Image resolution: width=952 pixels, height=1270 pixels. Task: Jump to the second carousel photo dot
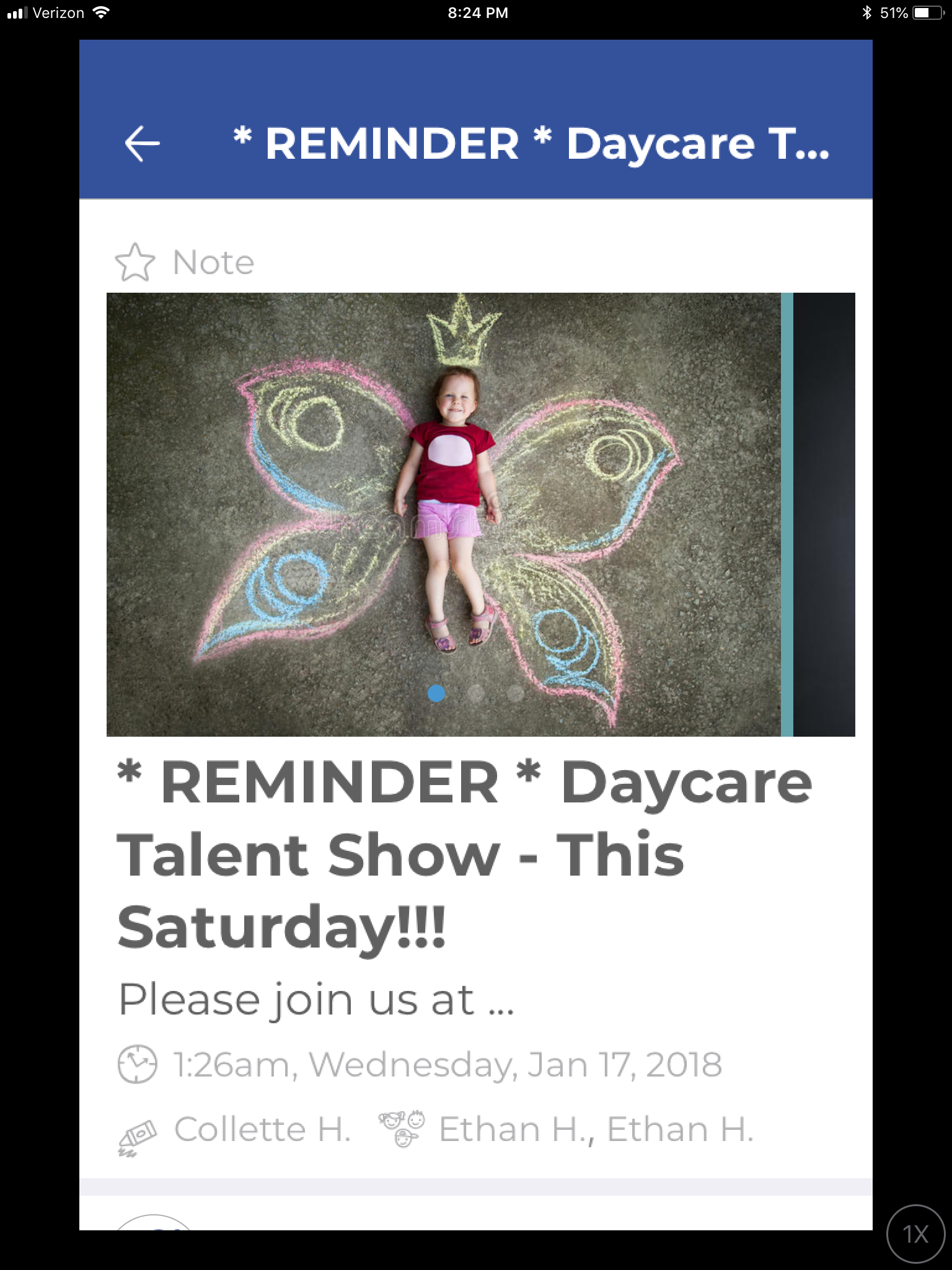[475, 693]
